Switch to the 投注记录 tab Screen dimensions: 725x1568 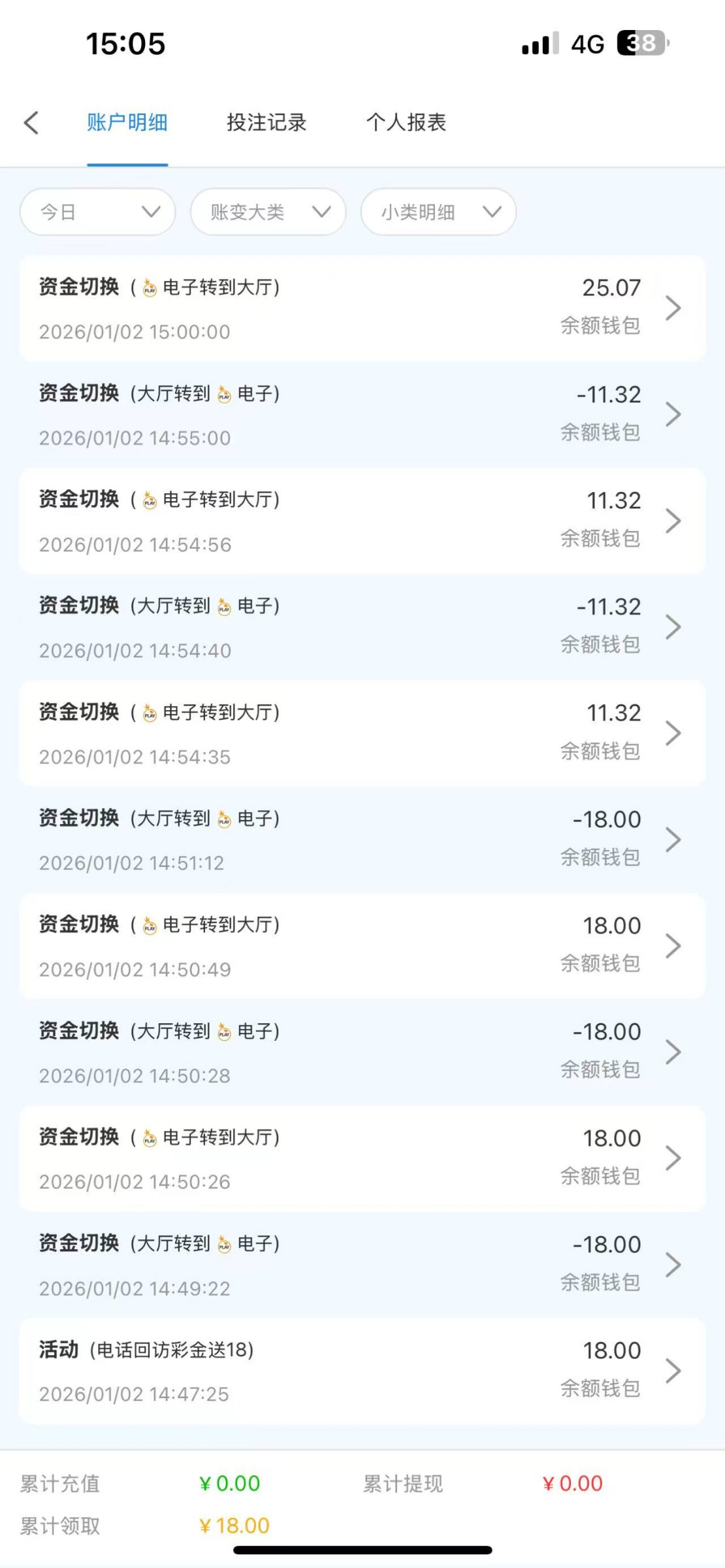(266, 122)
